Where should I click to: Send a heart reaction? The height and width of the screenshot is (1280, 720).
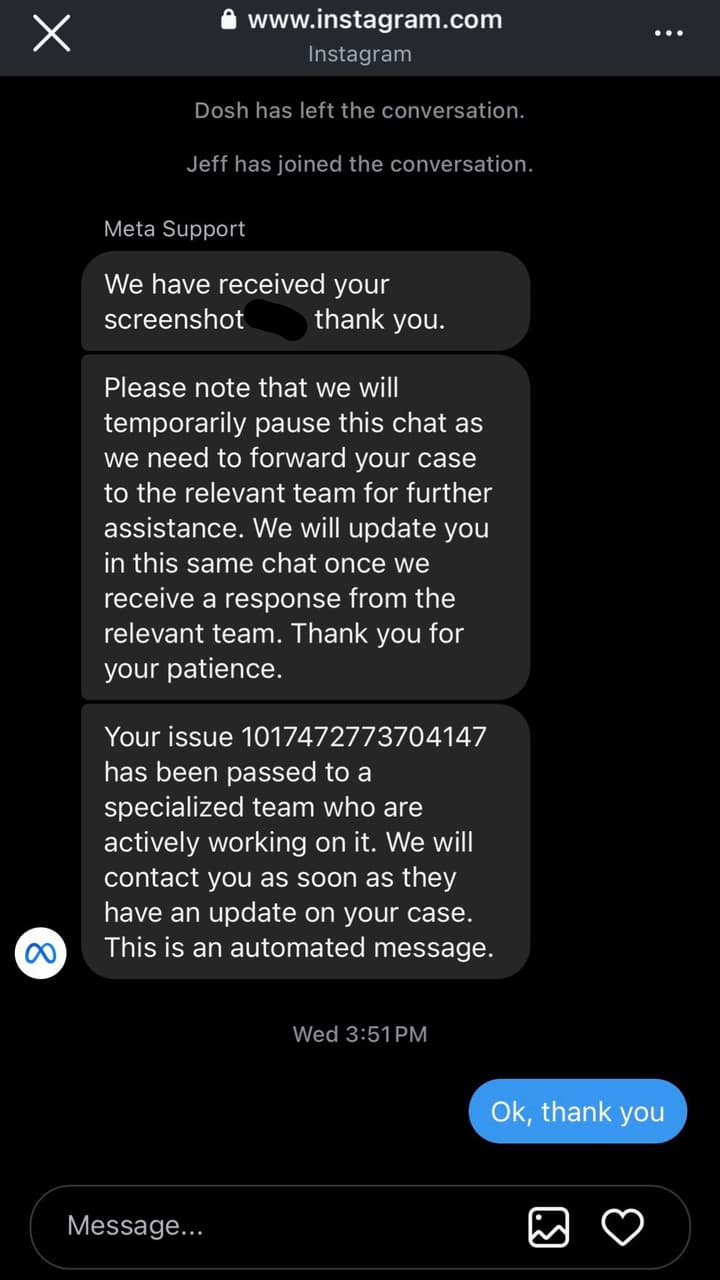click(622, 1227)
